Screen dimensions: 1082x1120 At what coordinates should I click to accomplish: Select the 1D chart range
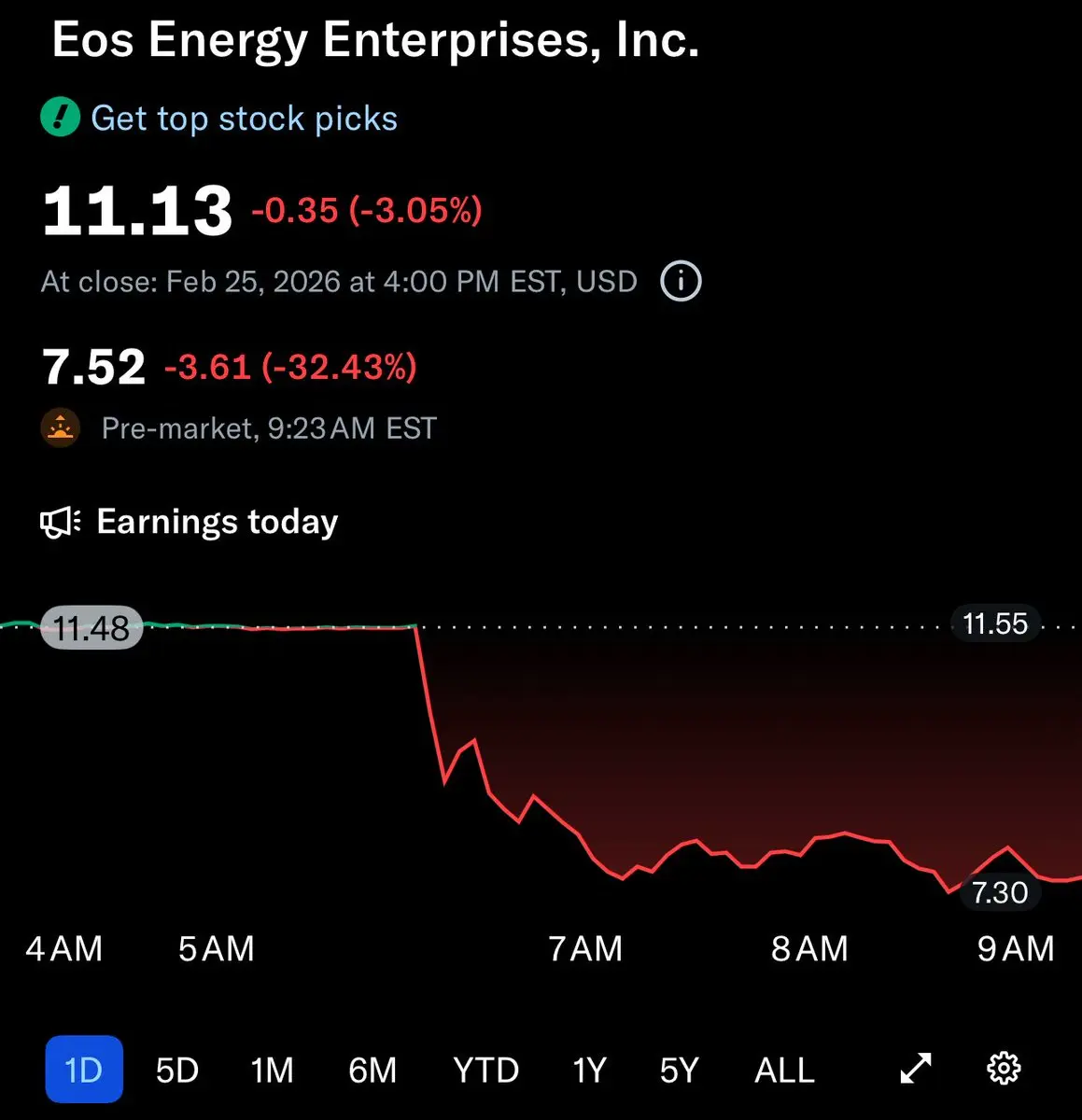84,1070
